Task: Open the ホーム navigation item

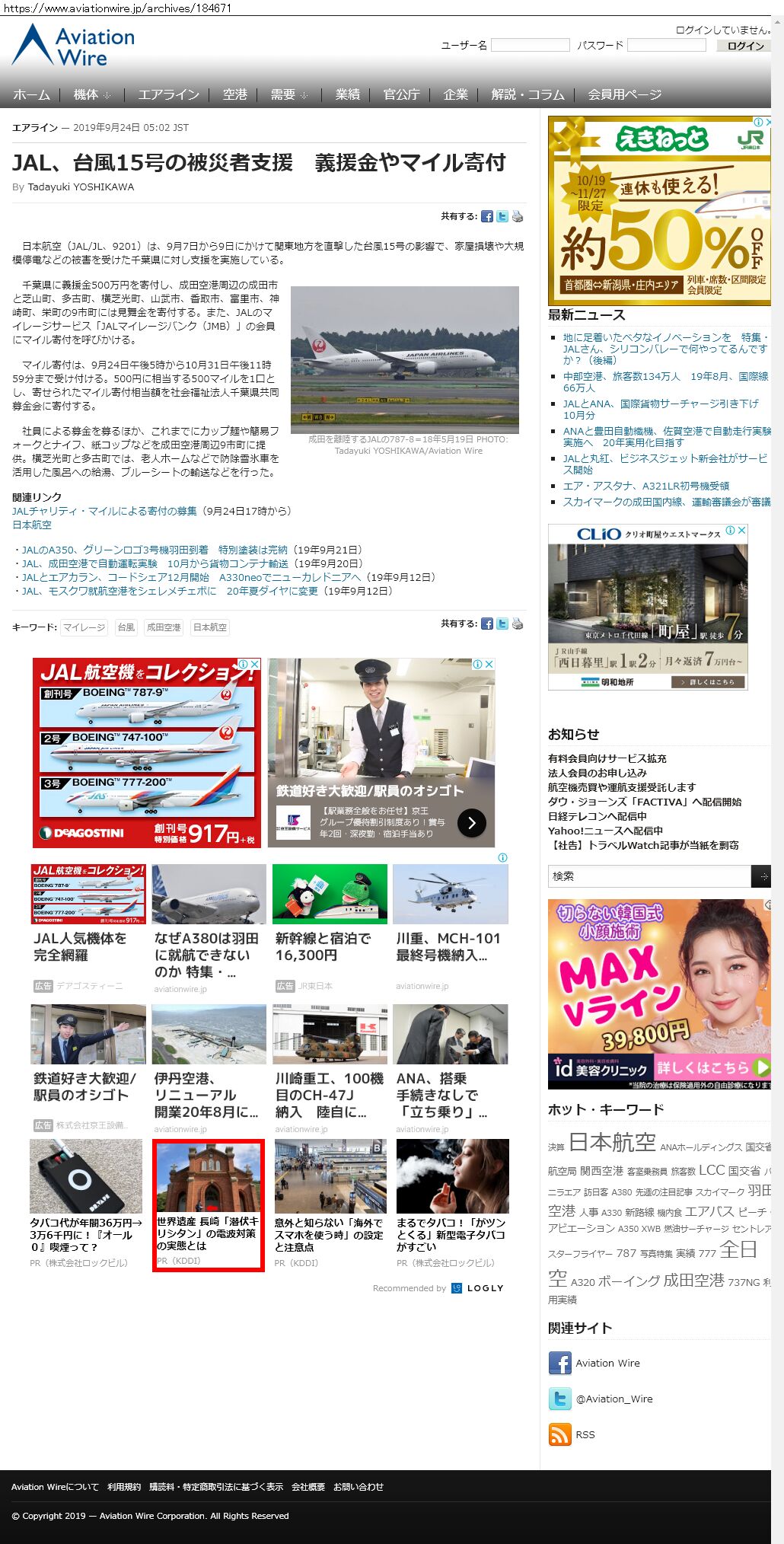Action: point(31,94)
